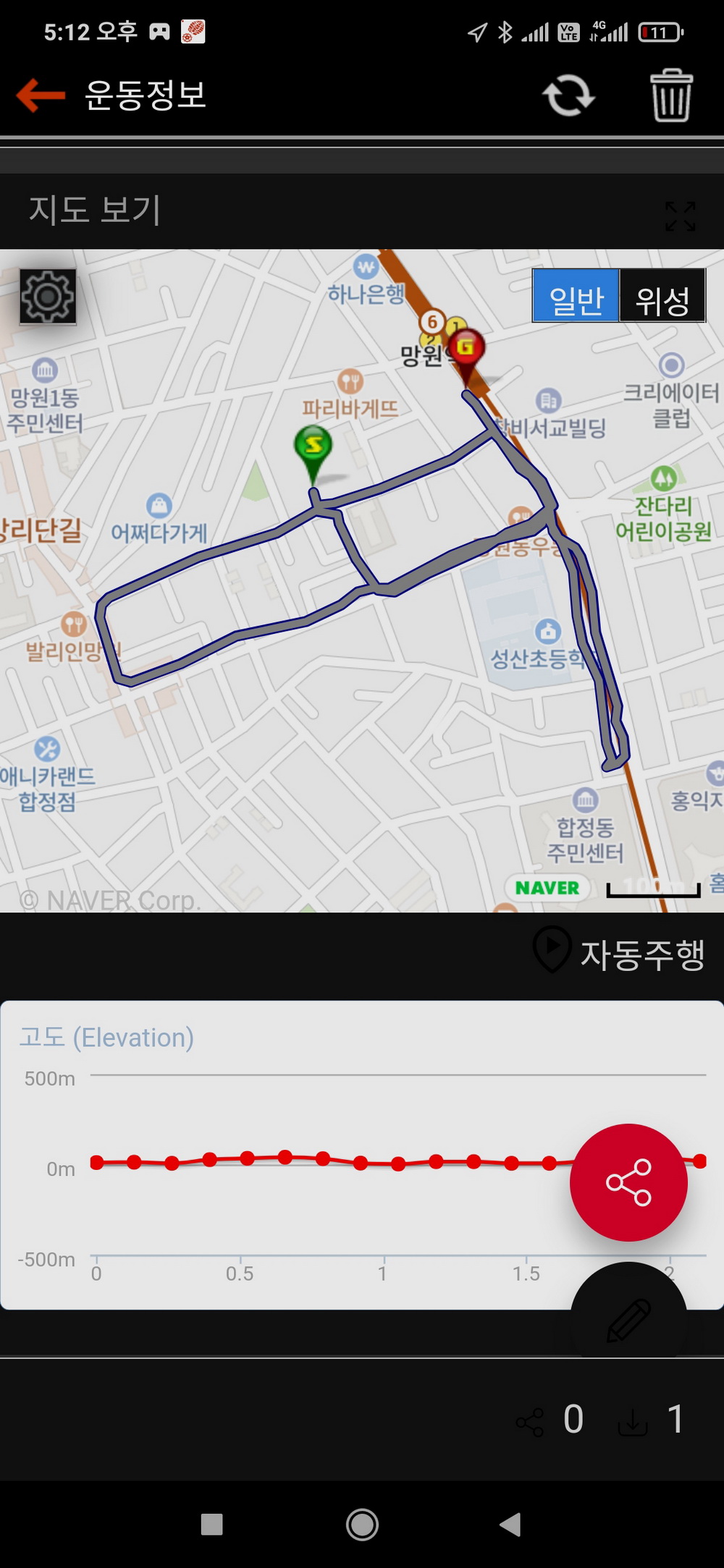Image resolution: width=724 pixels, height=1568 pixels.
Task: Expand the map to fullscreen
Action: 681,216
